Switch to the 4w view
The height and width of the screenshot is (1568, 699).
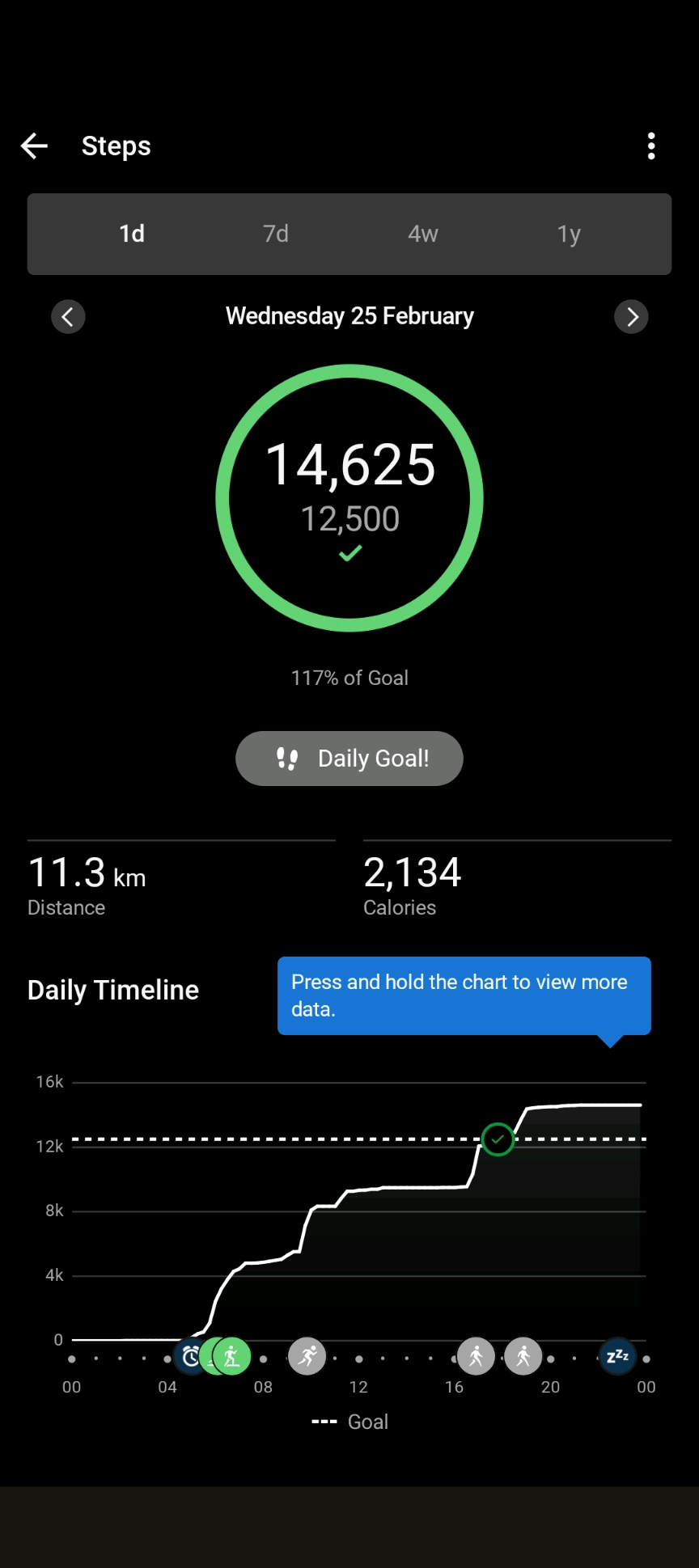point(422,234)
